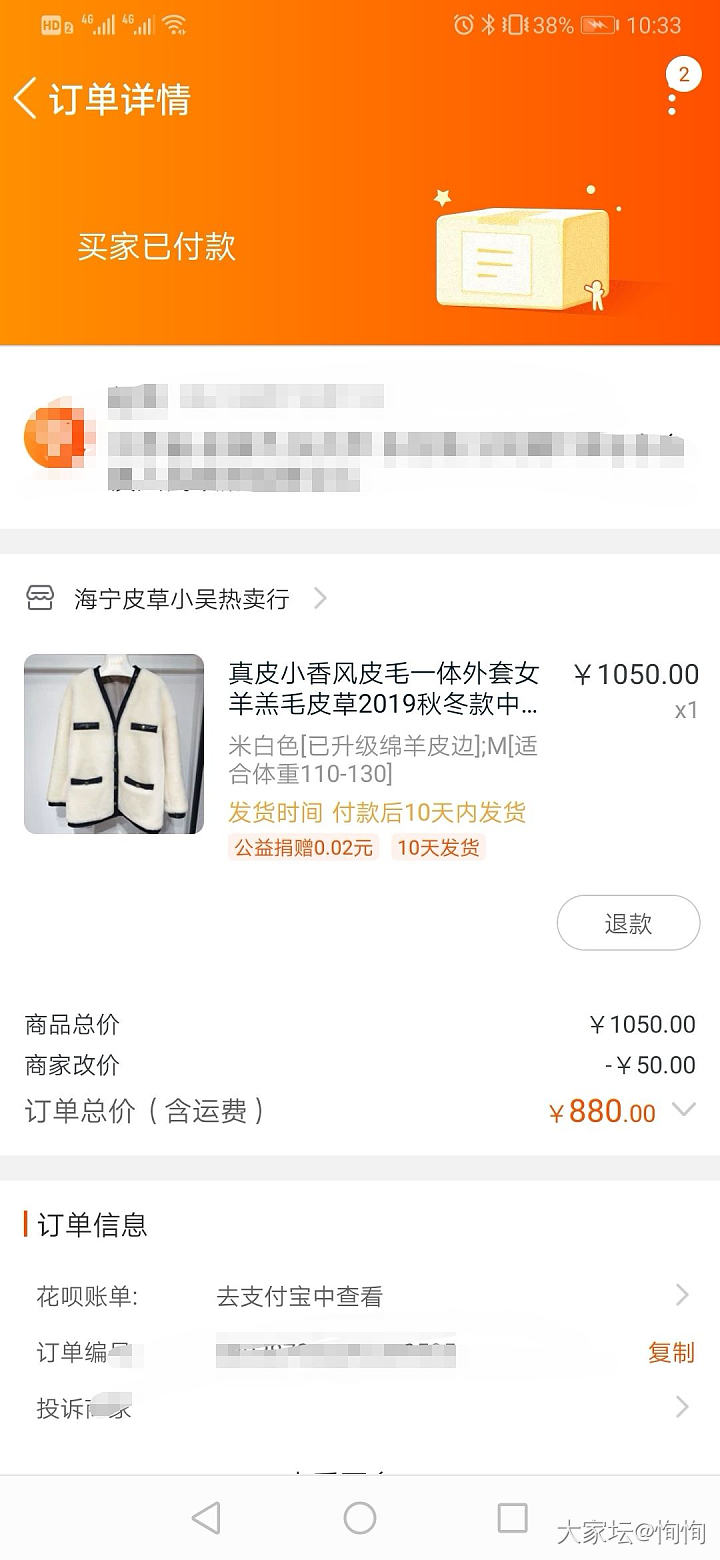Open the shop 海宁皮草小吴热卖行

point(180,599)
